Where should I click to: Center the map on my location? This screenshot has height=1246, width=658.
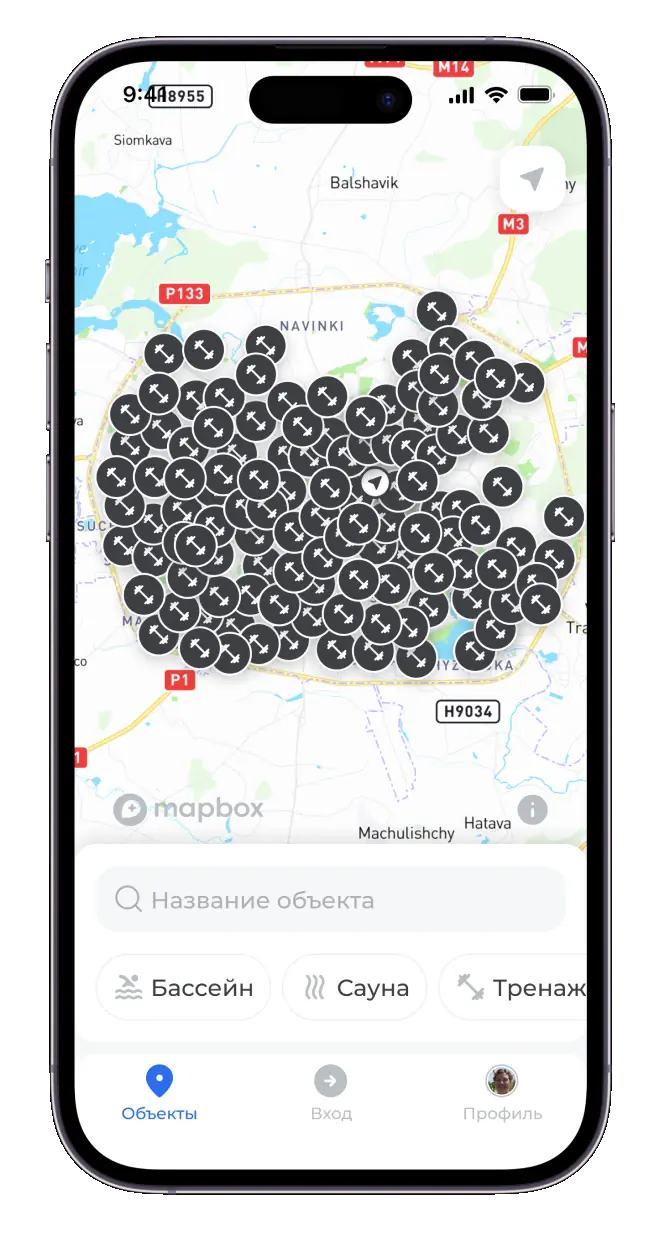coord(532,180)
